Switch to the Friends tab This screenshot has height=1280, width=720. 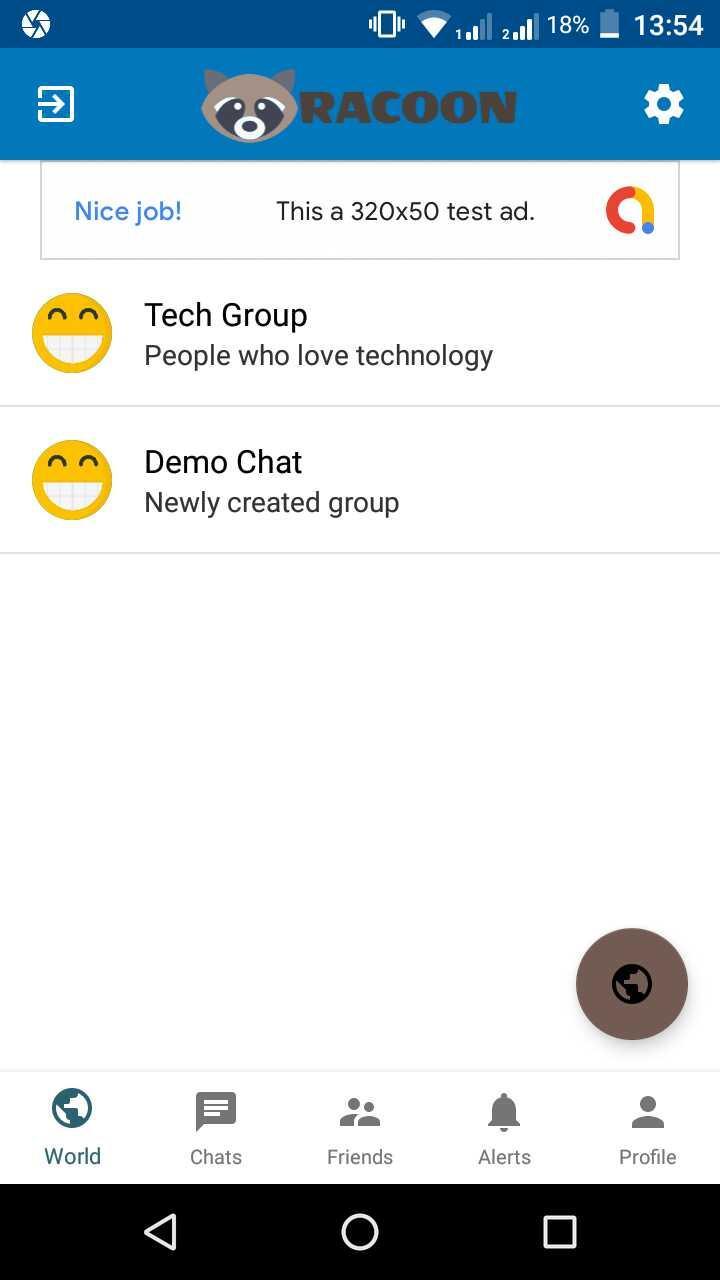point(360,1128)
